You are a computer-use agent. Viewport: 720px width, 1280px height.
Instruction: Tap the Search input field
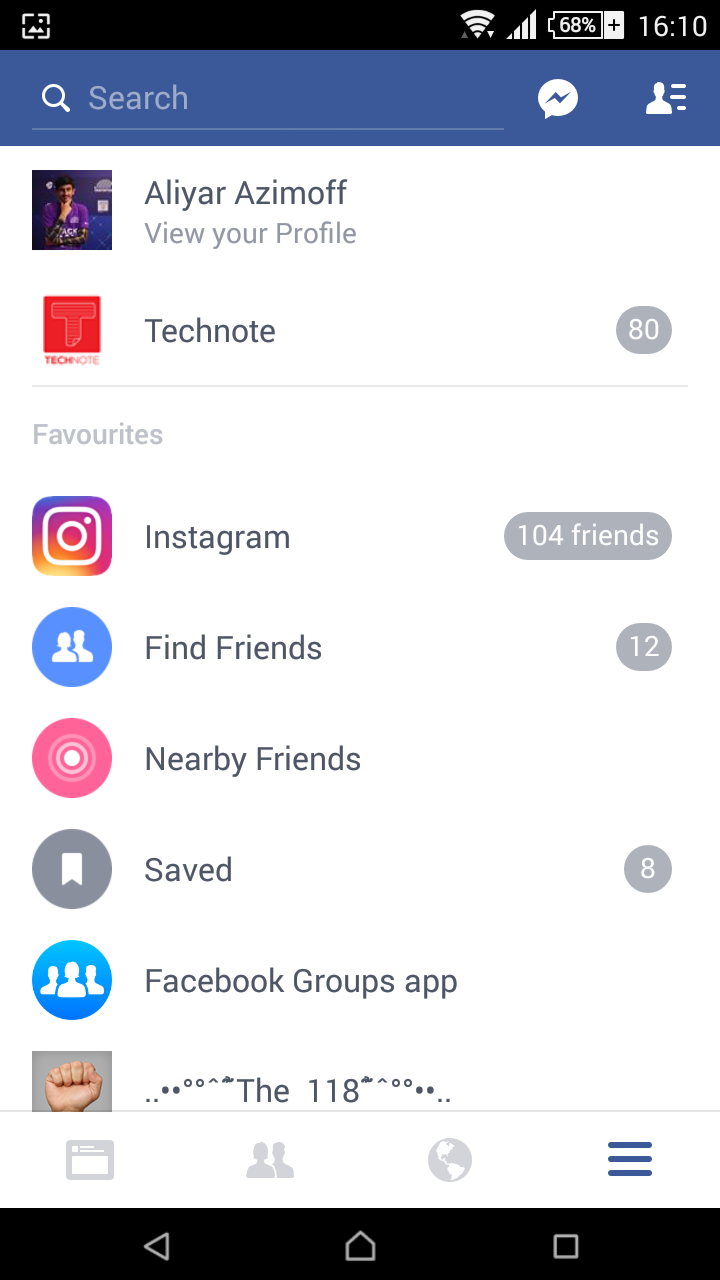(267, 97)
